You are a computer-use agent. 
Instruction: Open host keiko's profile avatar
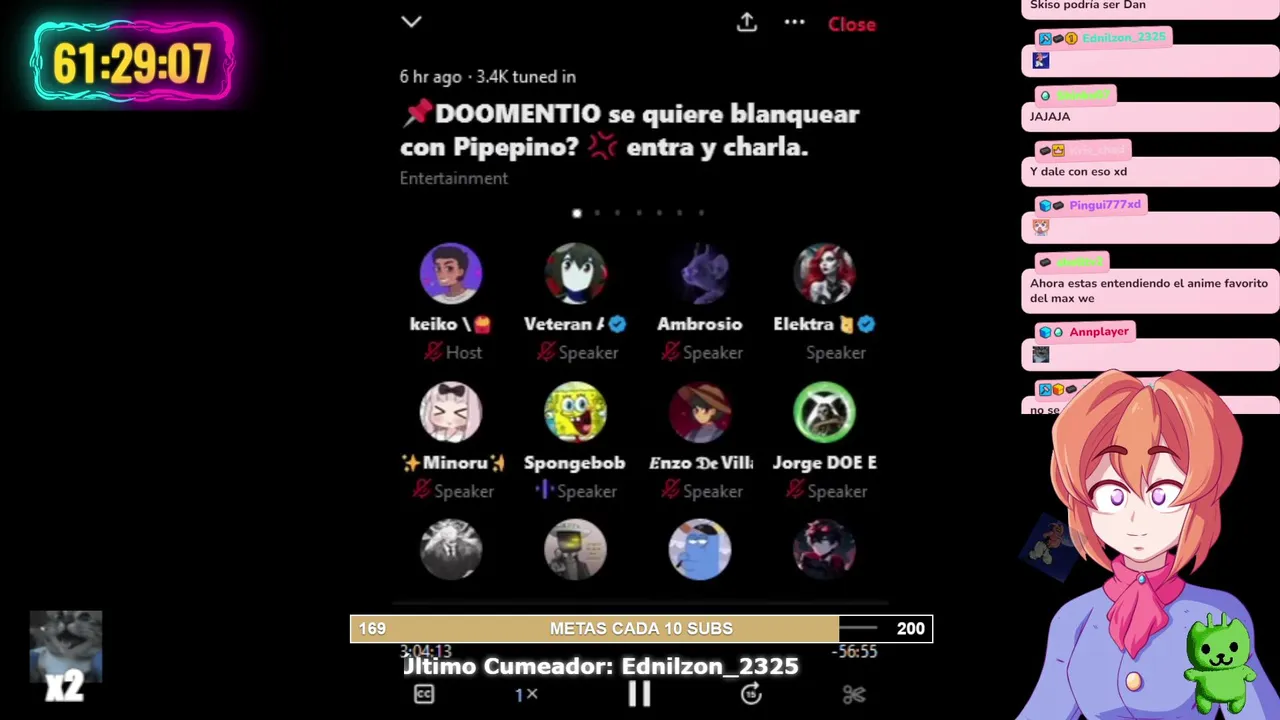(x=450, y=273)
